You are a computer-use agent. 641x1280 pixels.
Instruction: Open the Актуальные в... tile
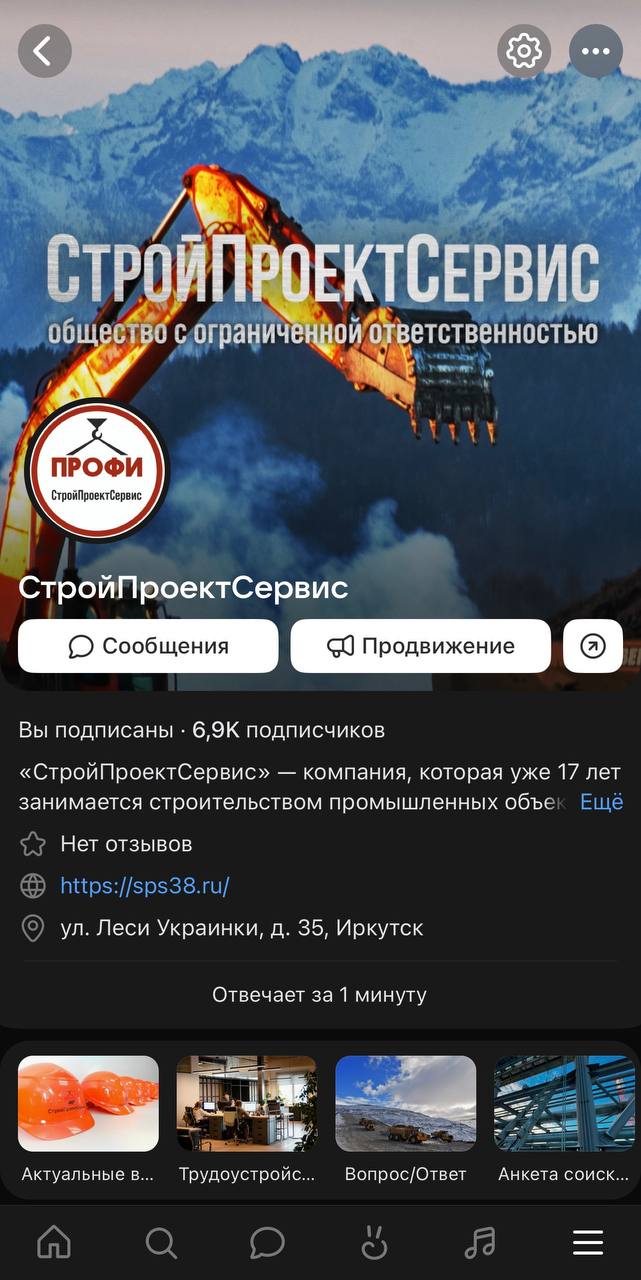click(88, 1119)
